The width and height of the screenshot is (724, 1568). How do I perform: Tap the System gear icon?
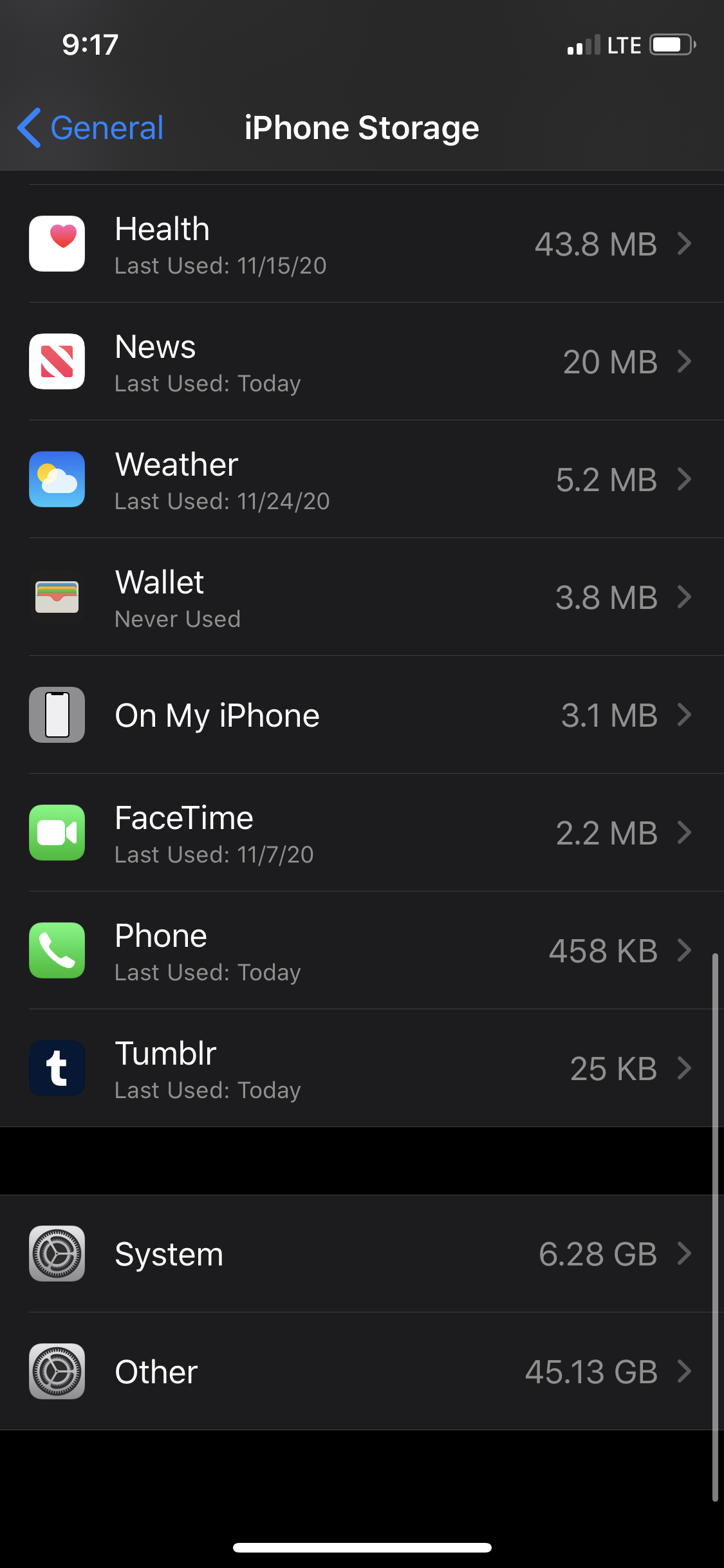[x=57, y=1253]
